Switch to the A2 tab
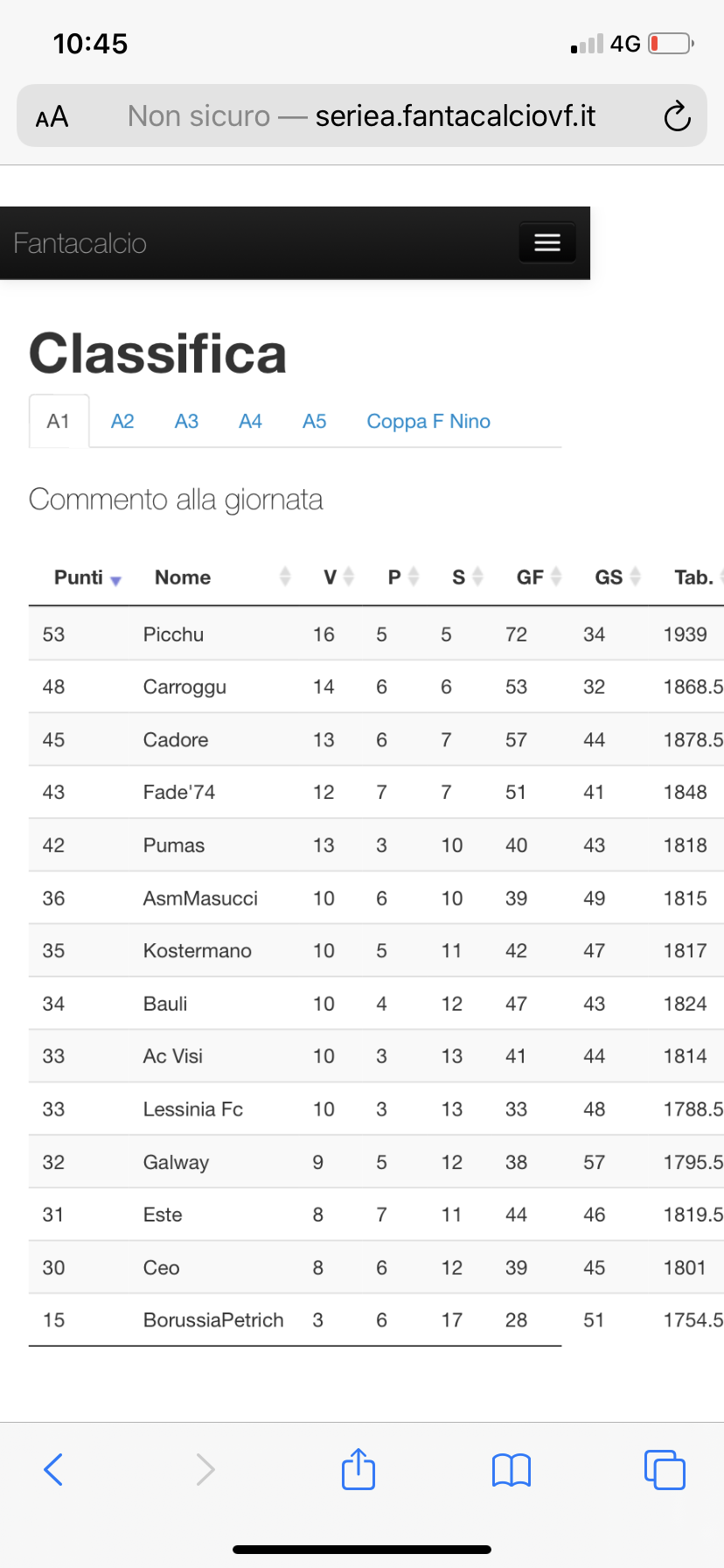724x1568 pixels. tap(122, 422)
